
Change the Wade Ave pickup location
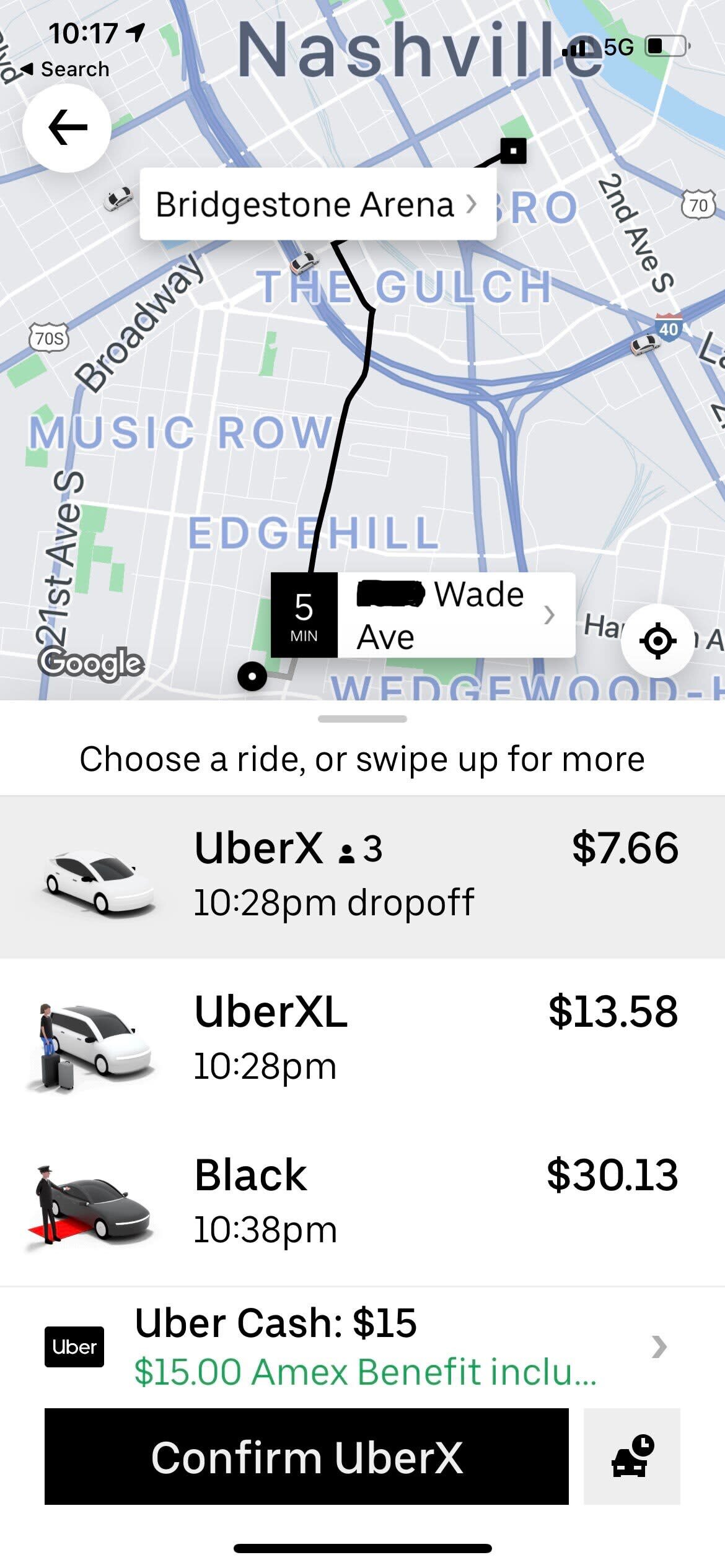pos(455,615)
